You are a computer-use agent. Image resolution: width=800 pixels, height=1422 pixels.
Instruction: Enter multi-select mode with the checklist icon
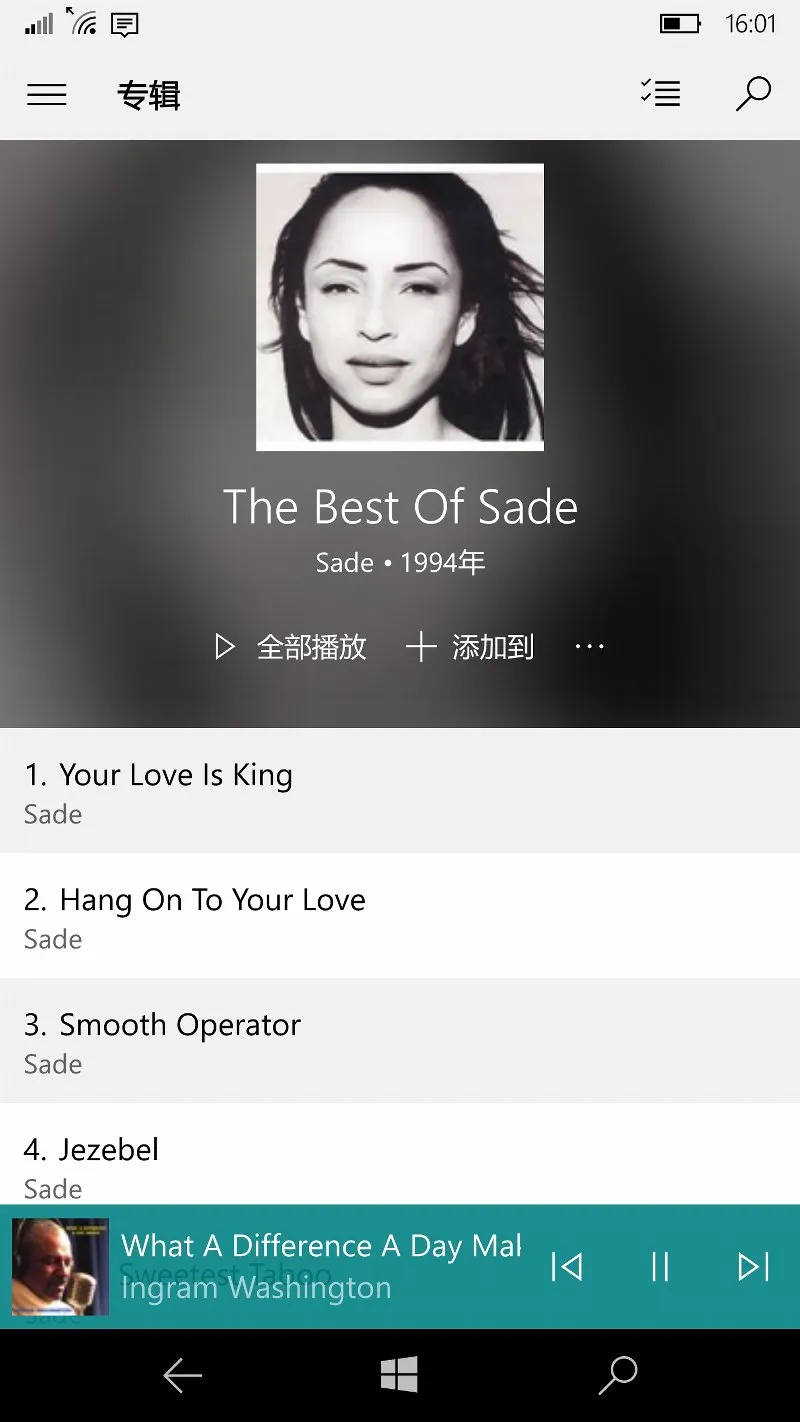tap(660, 94)
